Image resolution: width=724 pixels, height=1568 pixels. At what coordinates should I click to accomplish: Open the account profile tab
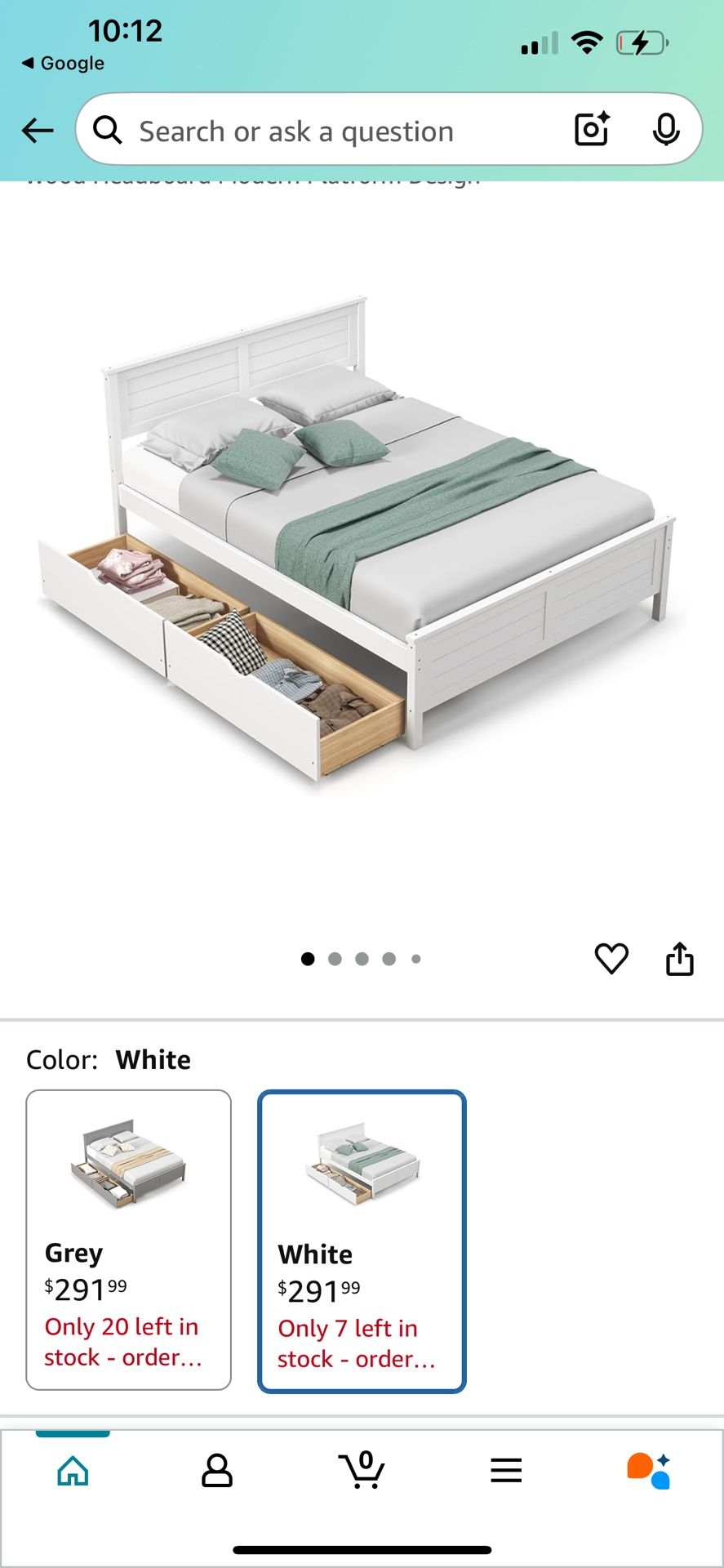217,1471
